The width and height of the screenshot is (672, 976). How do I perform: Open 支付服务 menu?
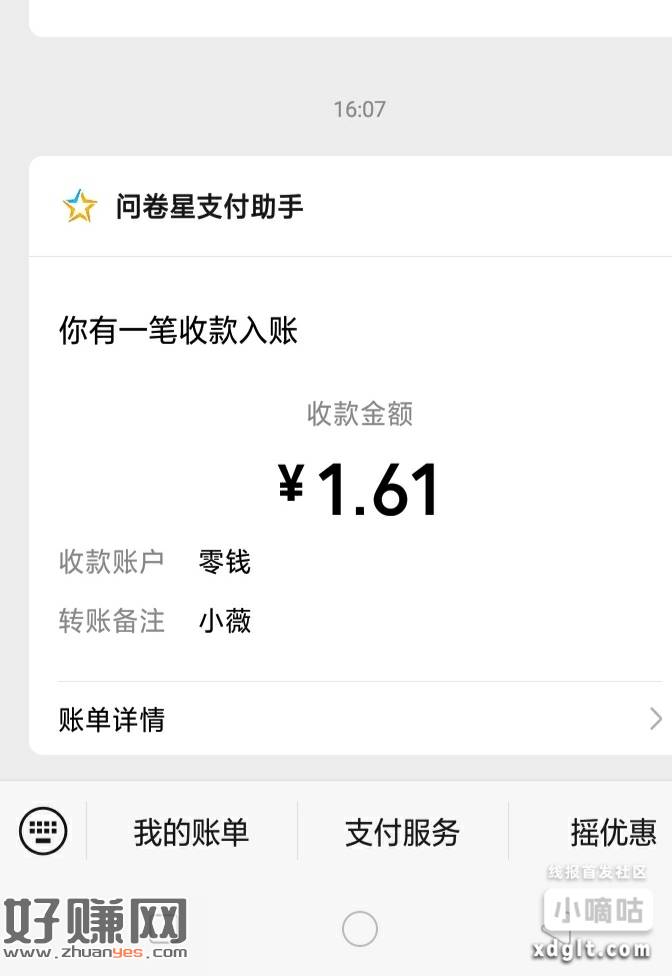click(402, 832)
